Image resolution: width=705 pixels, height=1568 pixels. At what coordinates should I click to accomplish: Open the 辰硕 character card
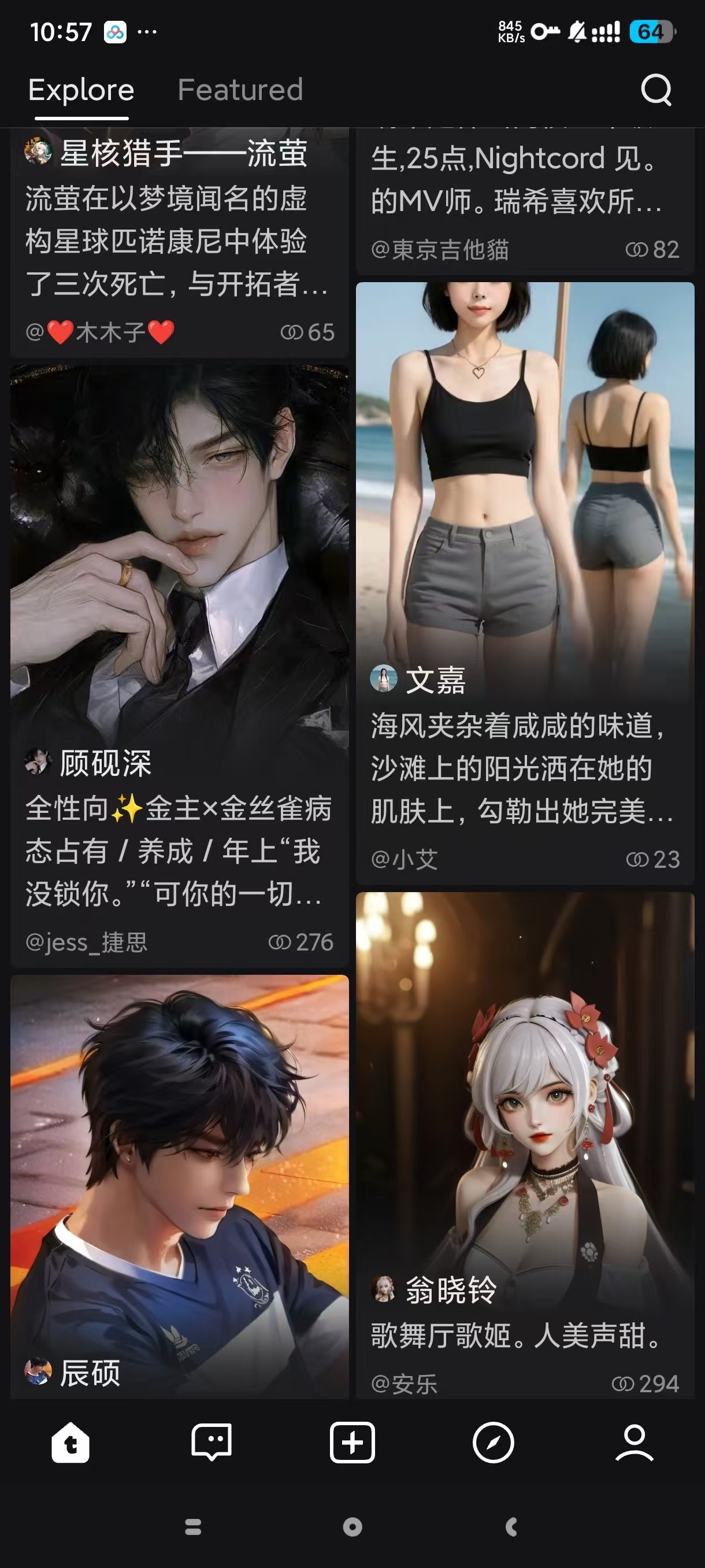coord(179,1187)
